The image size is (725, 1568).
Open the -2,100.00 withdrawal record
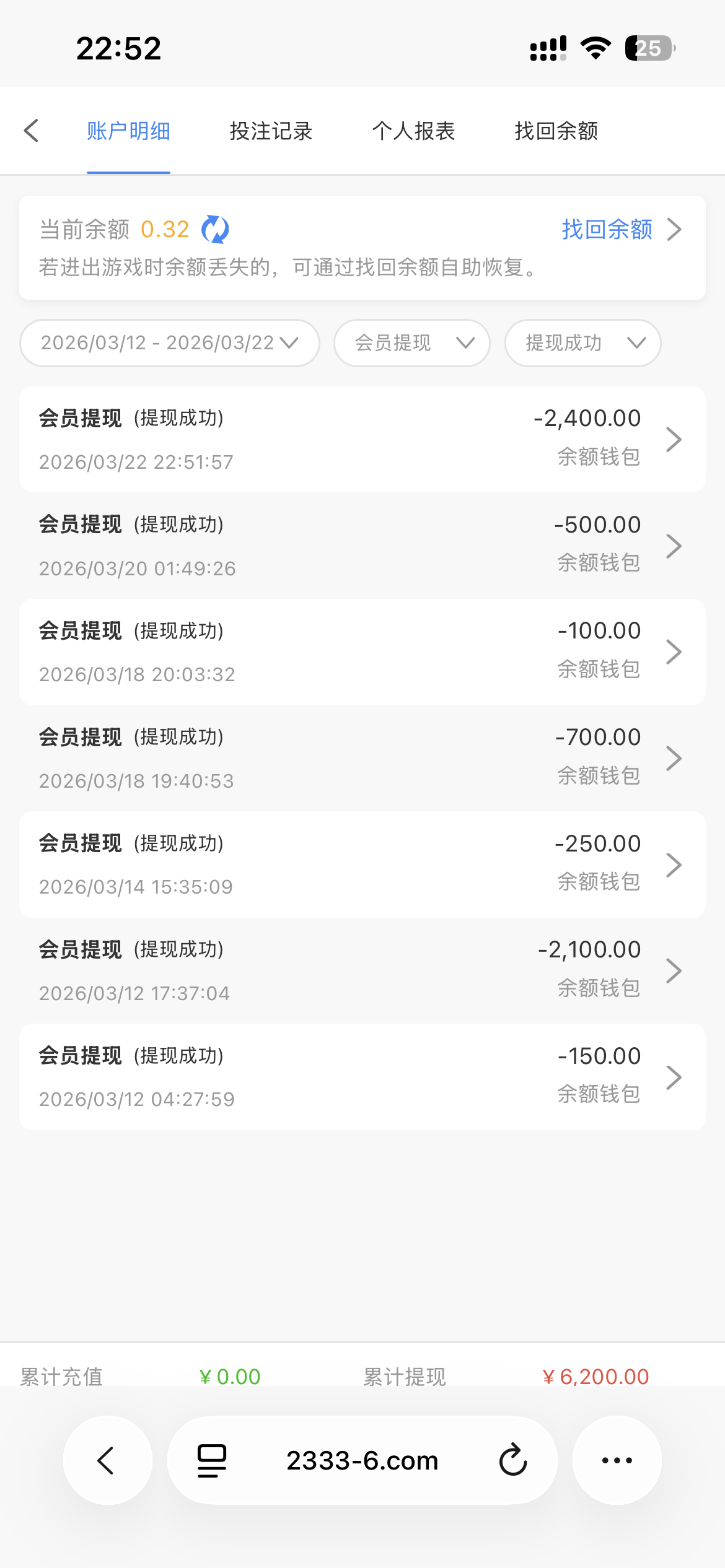click(362, 971)
